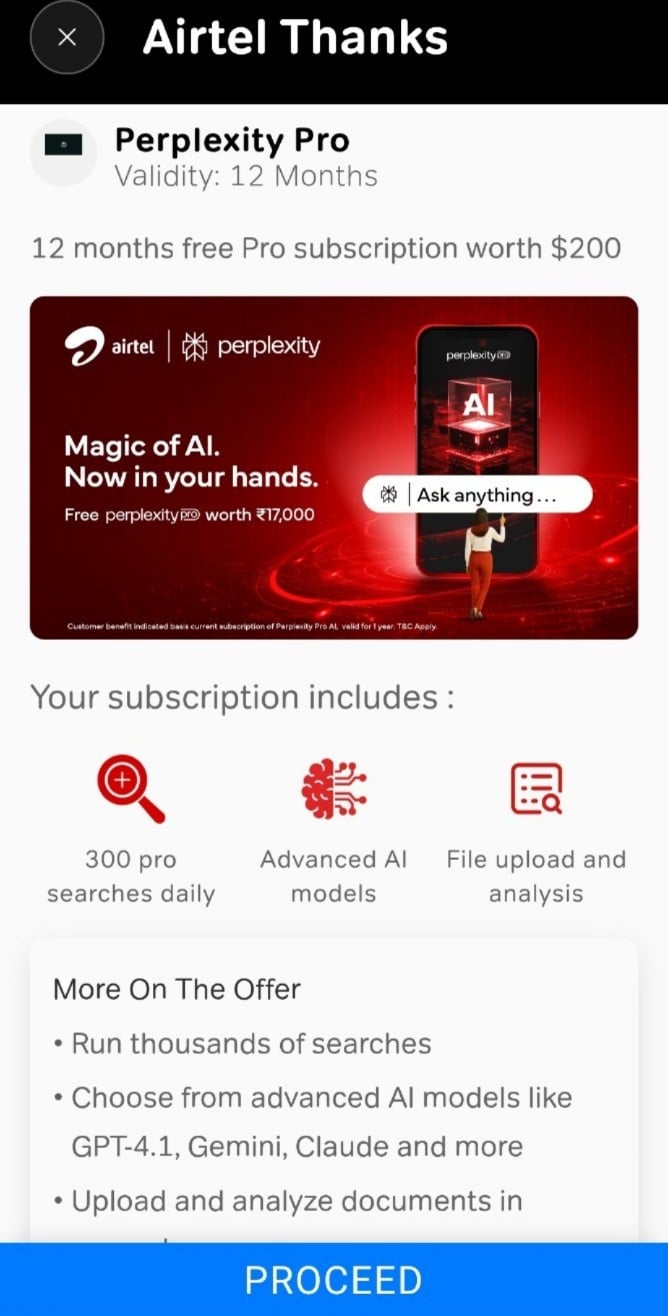The height and width of the screenshot is (1316, 668).
Task: Open the Airtel Perplexity promo banner
Action: pyautogui.click(x=334, y=467)
